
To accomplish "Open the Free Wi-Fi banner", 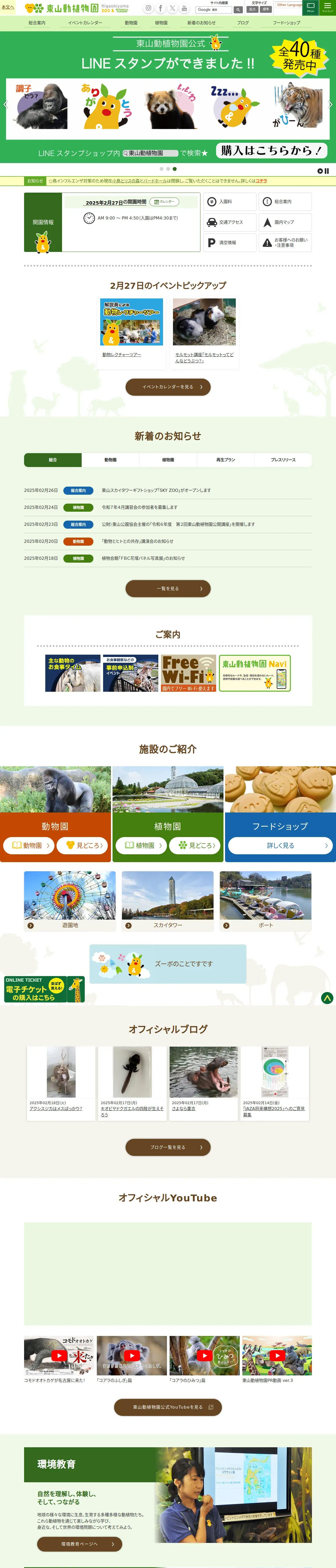I will click(188, 673).
